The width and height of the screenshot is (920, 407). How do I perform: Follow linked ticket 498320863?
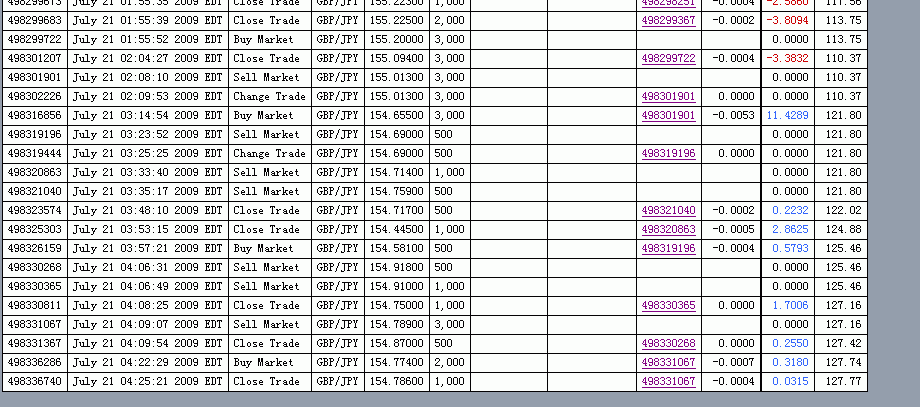pyautogui.click(x=668, y=229)
